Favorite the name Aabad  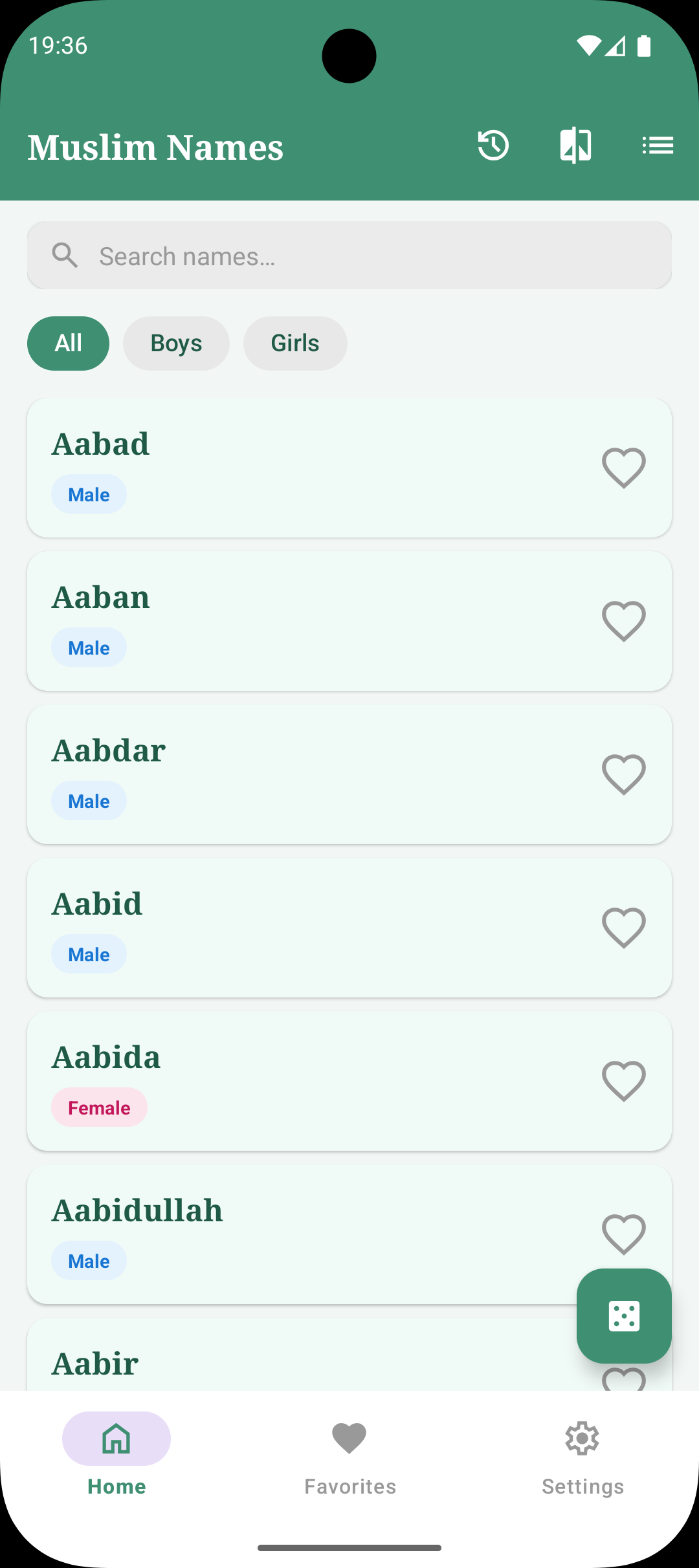tap(623, 468)
